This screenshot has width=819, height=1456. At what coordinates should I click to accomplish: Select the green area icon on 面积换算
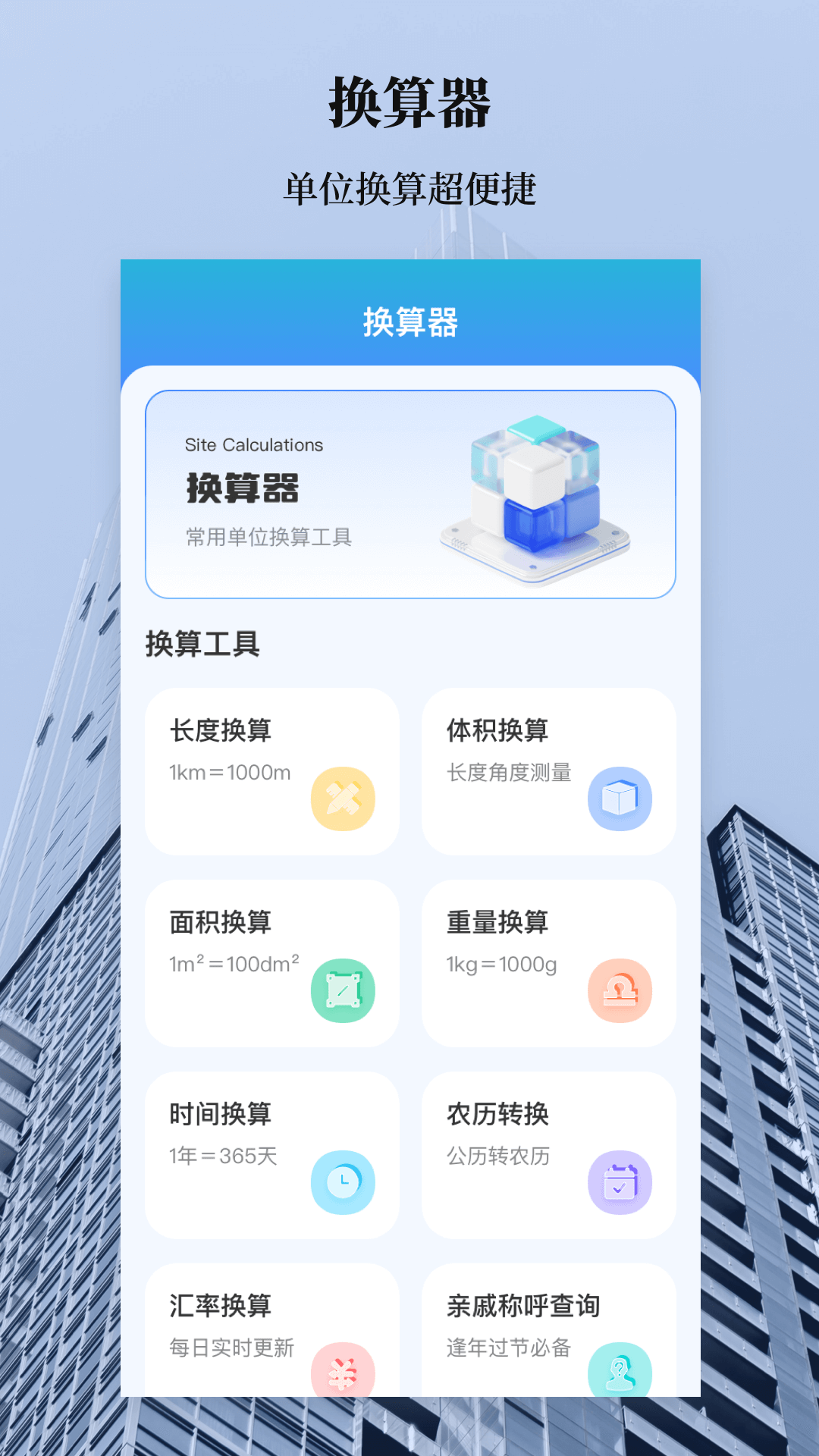344,990
